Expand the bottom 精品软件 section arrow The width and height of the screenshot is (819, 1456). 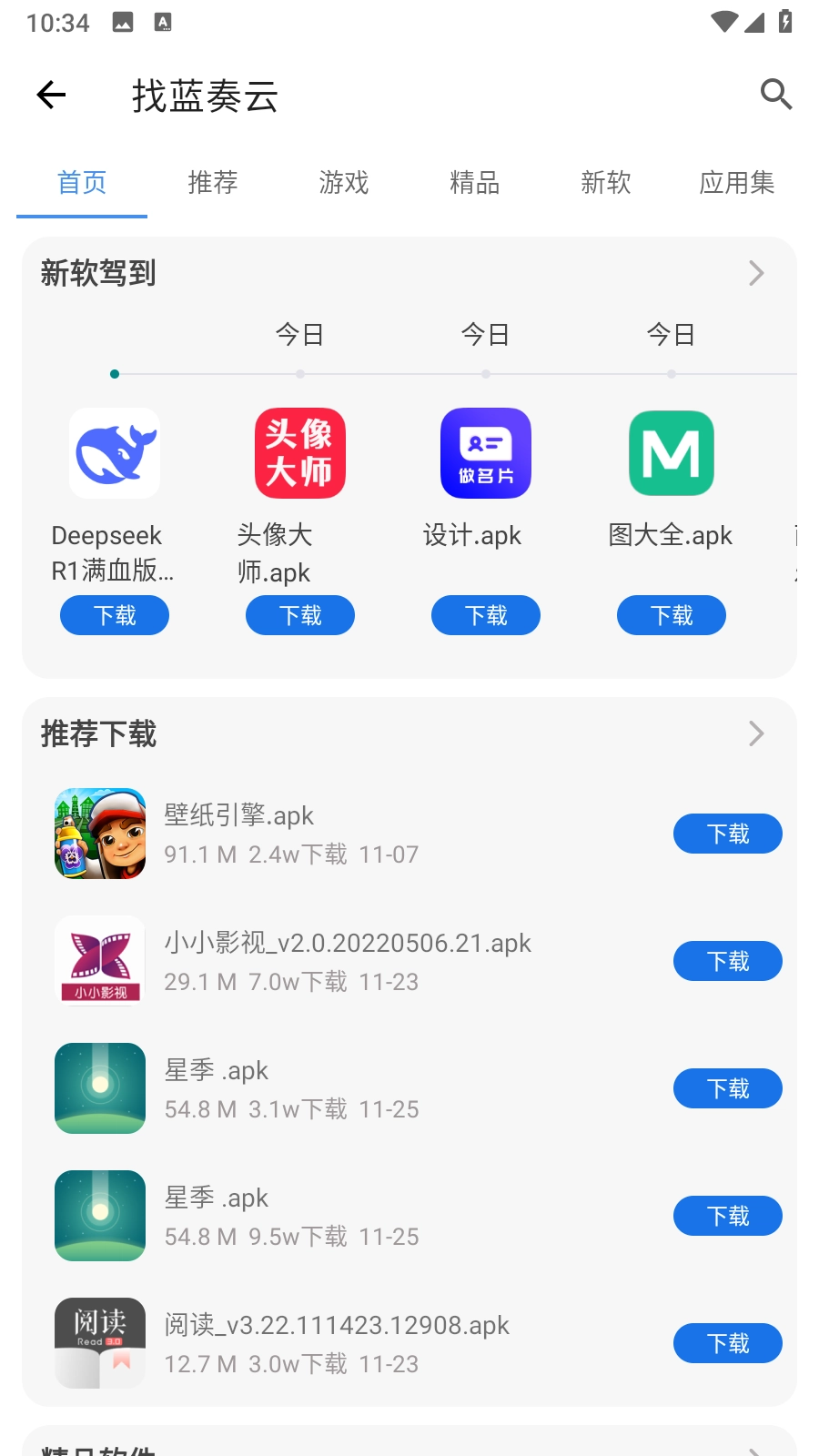pyautogui.click(x=755, y=1449)
